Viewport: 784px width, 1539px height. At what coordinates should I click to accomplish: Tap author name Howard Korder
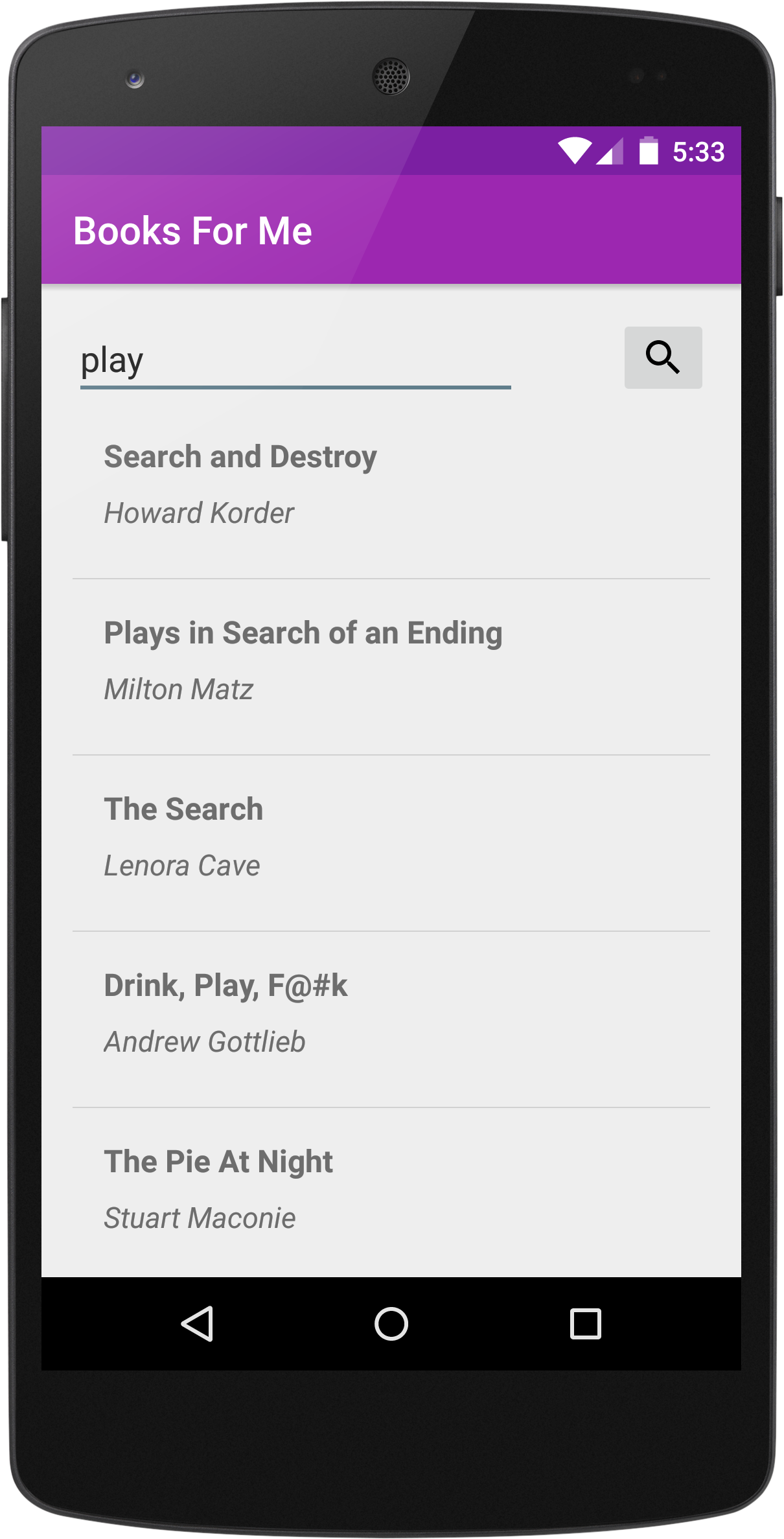[x=198, y=513]
